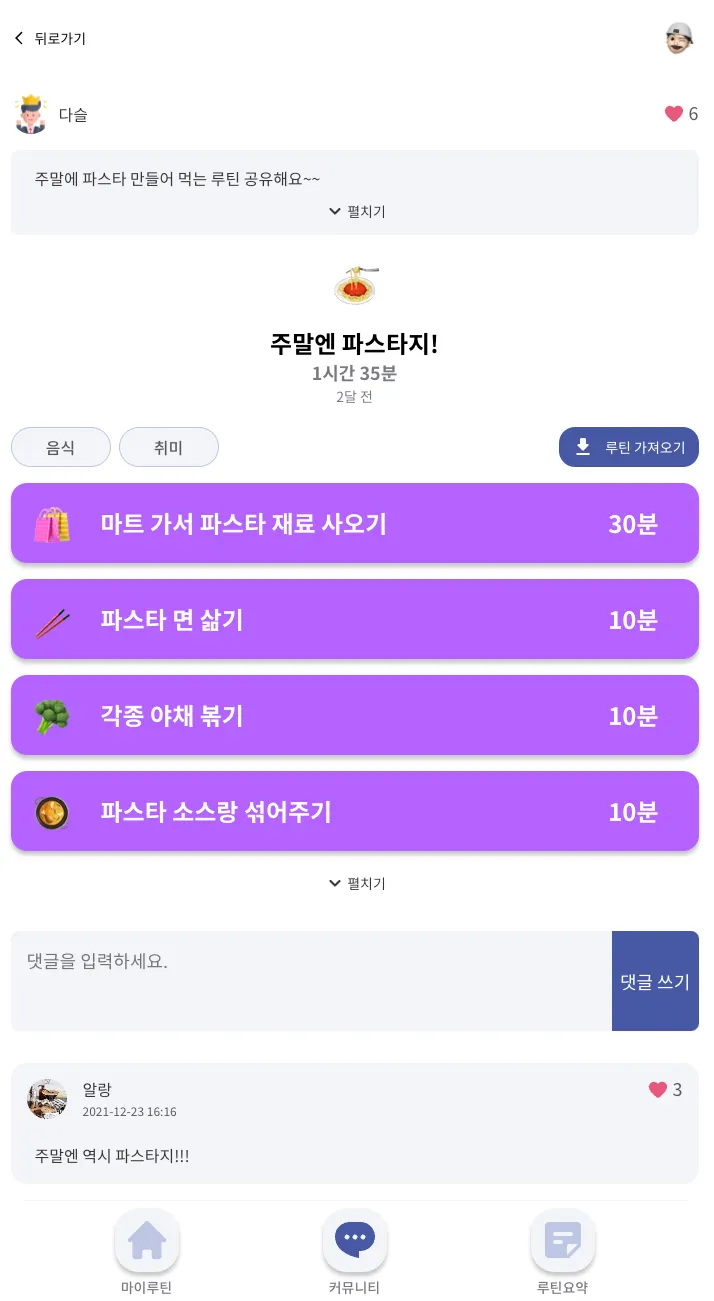Import this routine with 루틴 가져오기
Screen dimensions: 714x1301
tap(628, 447)
